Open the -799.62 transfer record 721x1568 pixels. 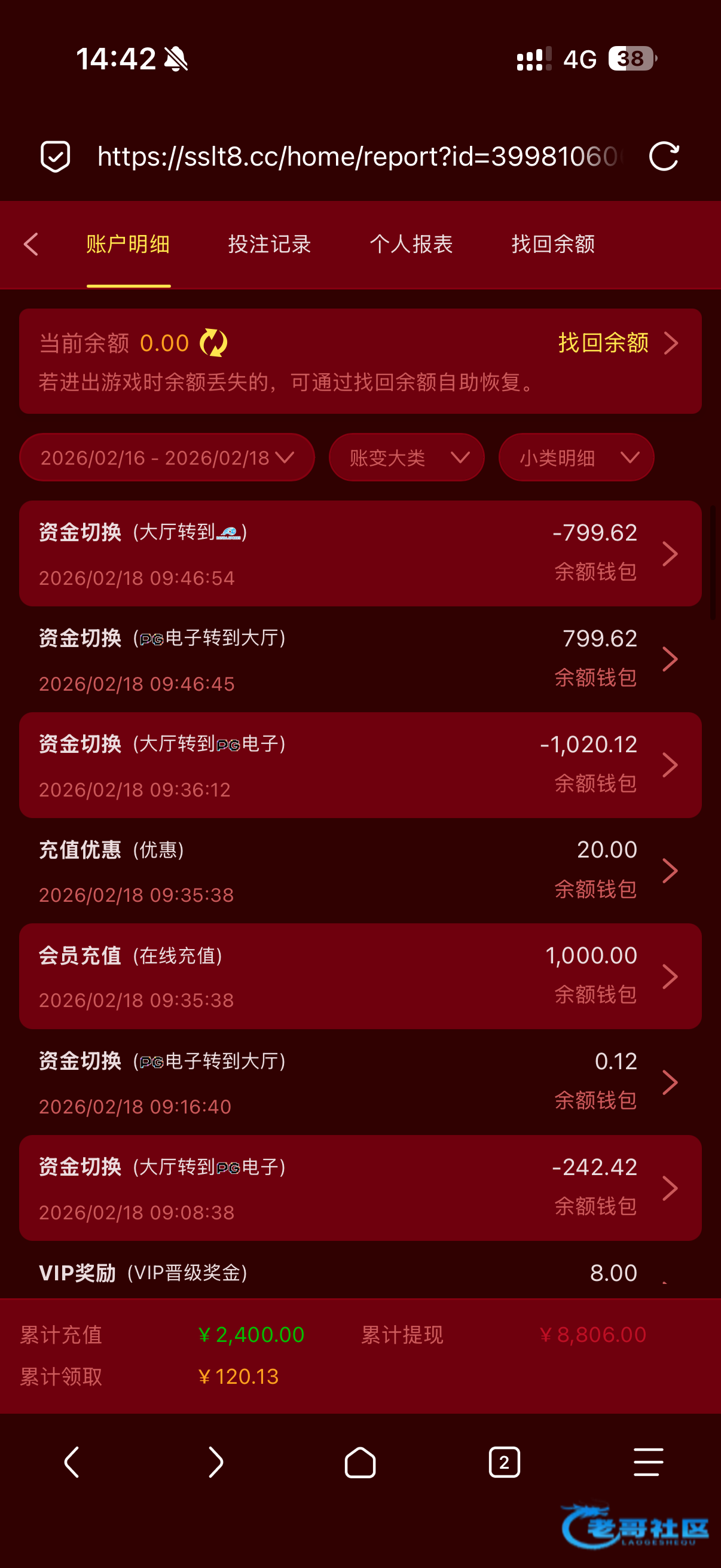[x=360, y=553]
